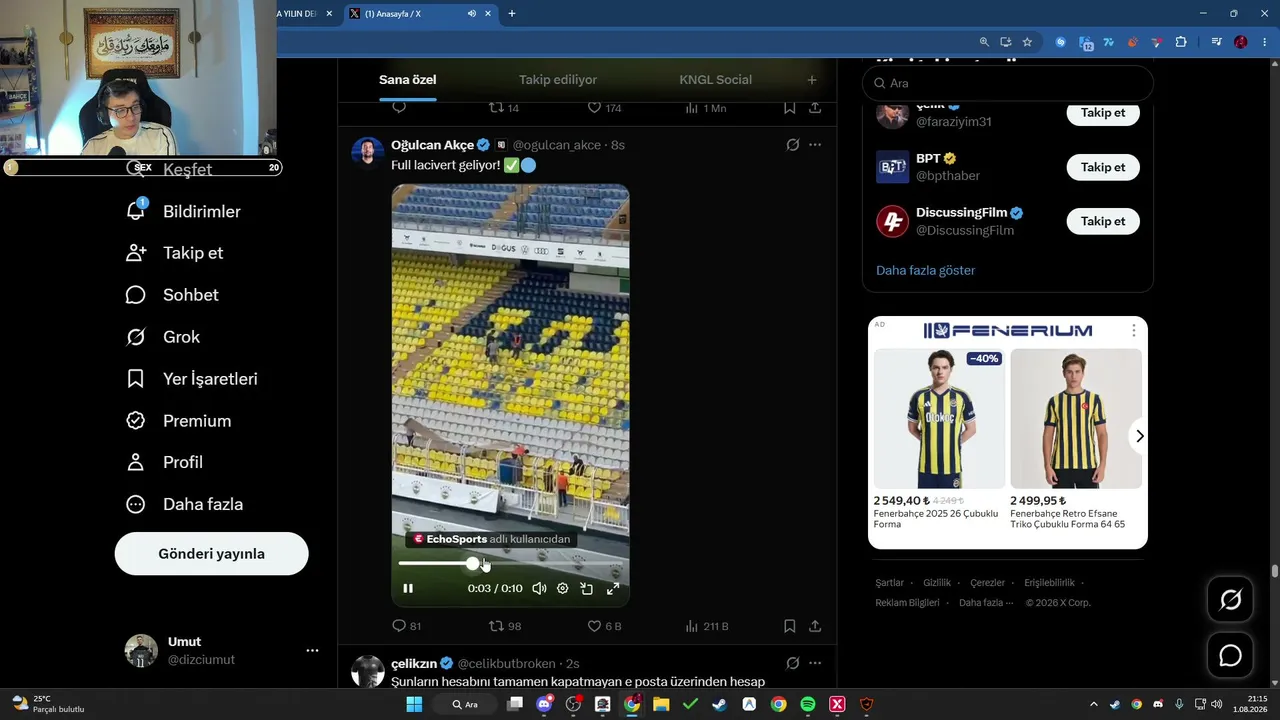The height and width of the screenshot is (720, 1280).
Task: Repost Oğulcan Akçe's post
Action: pos(504,626)
